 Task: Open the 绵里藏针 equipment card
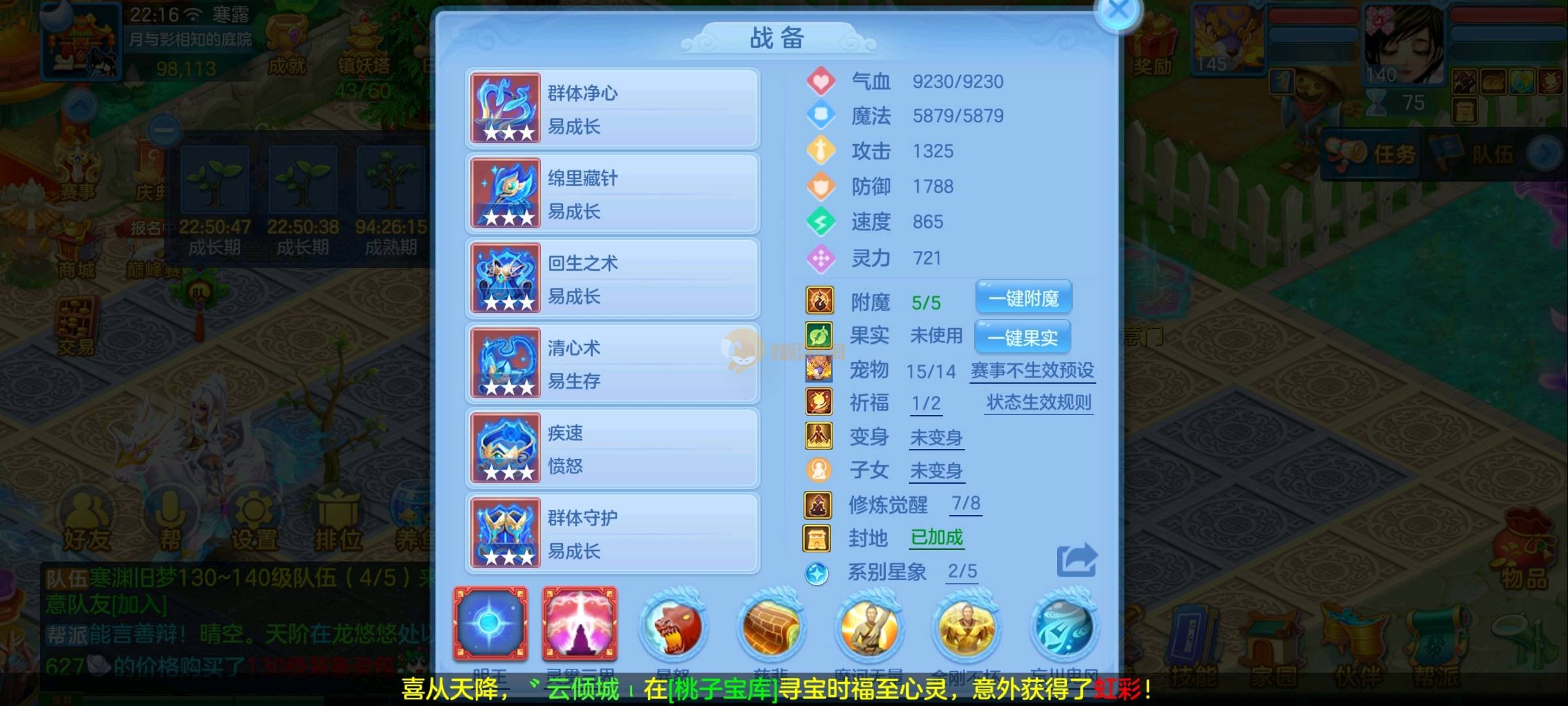click(x=612, y=193)
